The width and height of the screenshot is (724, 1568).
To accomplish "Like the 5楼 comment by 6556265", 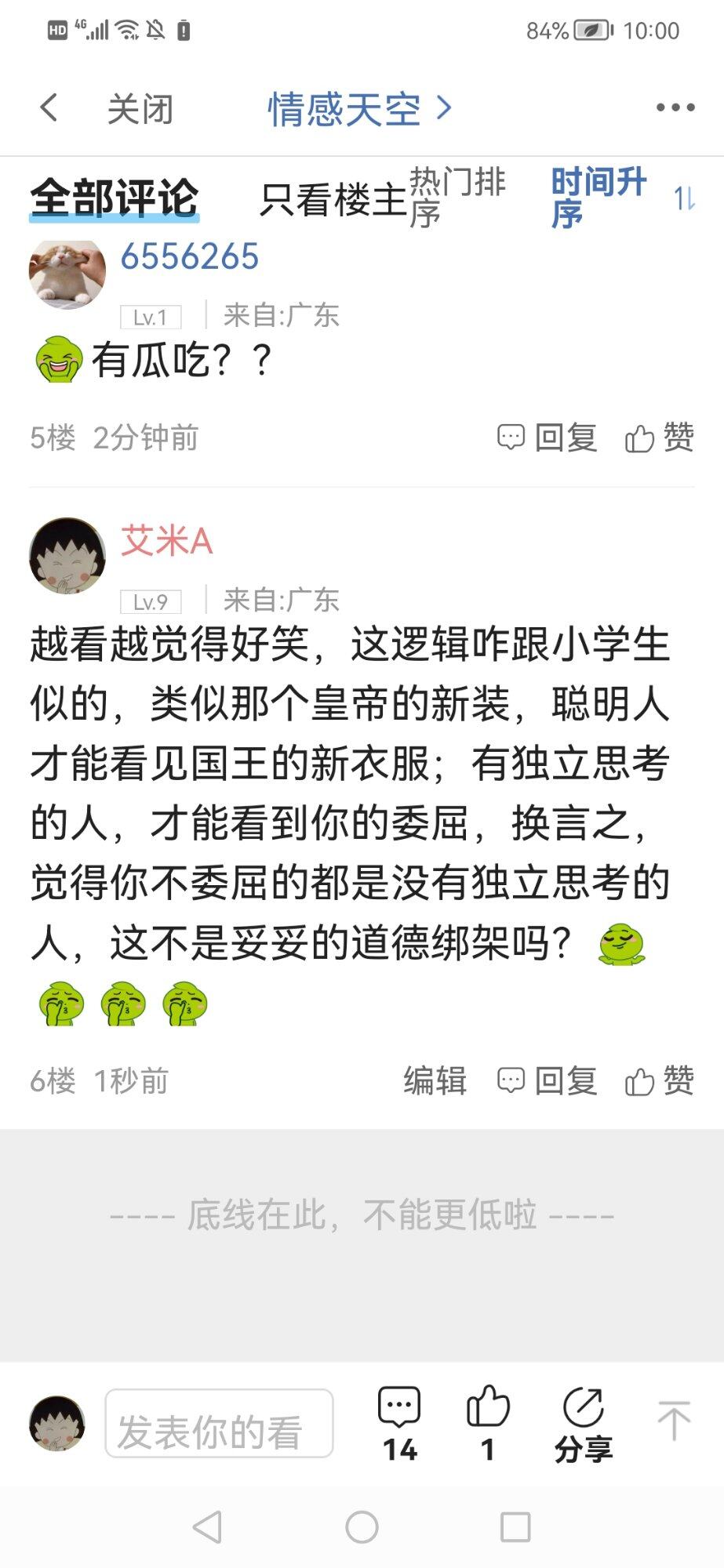I will [x=660, y=437].
